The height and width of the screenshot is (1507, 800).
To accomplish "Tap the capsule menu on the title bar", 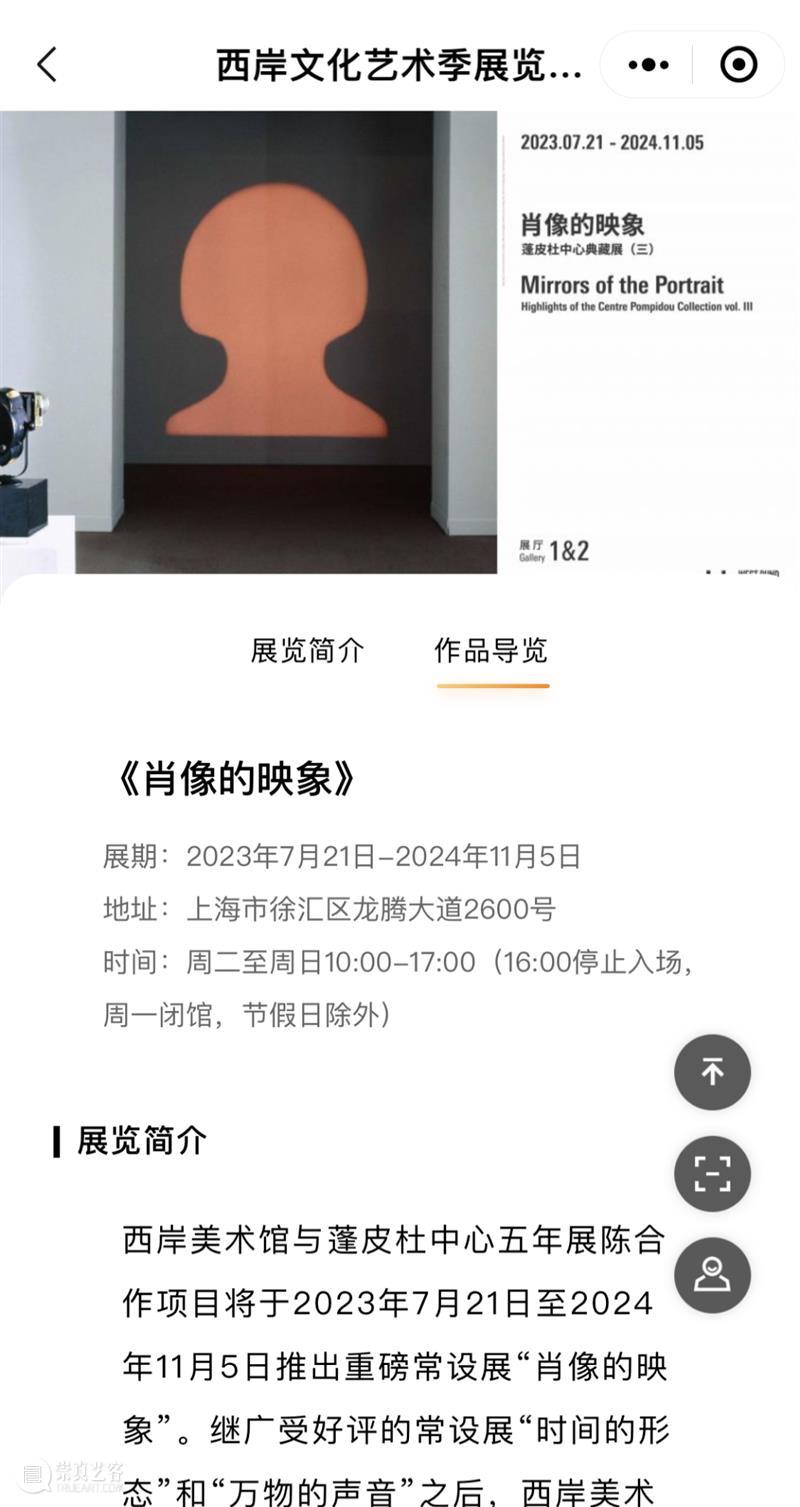I will [x=692, y=63].
